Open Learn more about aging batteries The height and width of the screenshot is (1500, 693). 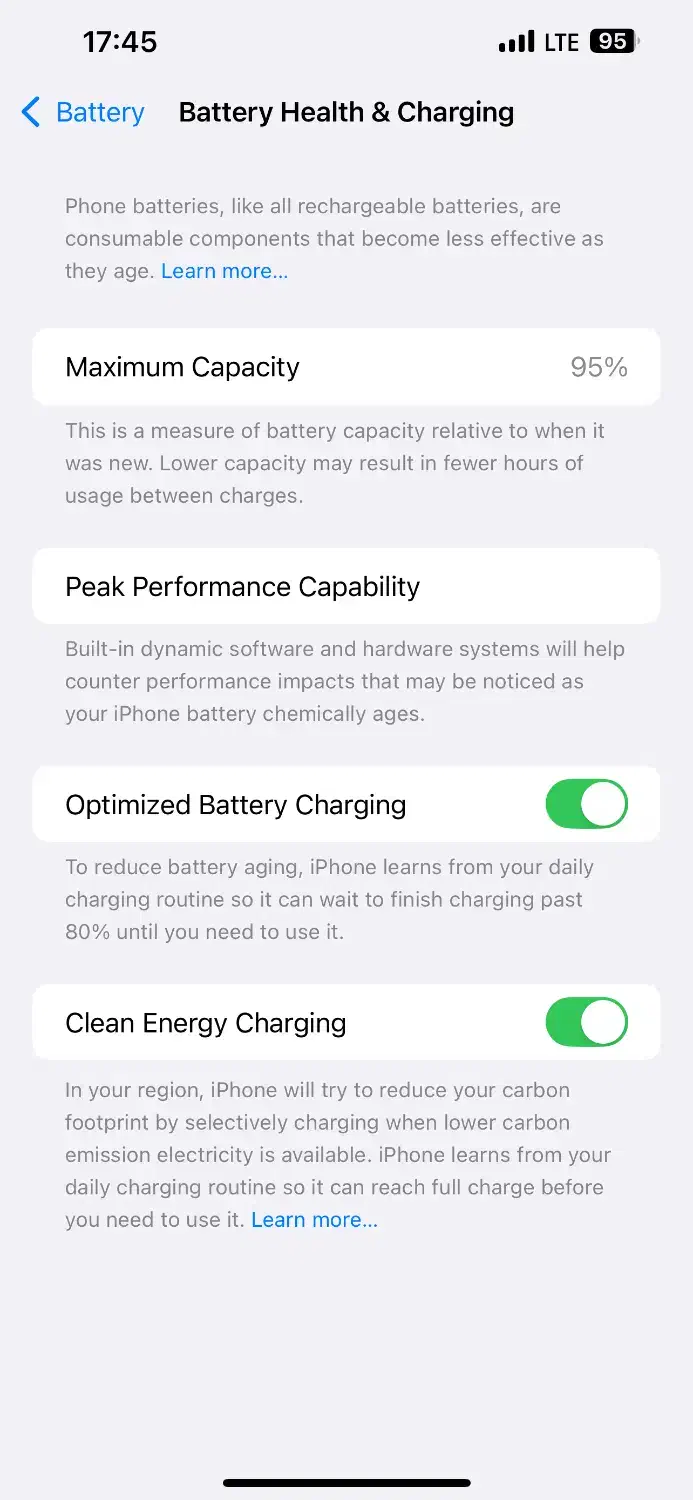pyautogui.click(x=224, y=271)
